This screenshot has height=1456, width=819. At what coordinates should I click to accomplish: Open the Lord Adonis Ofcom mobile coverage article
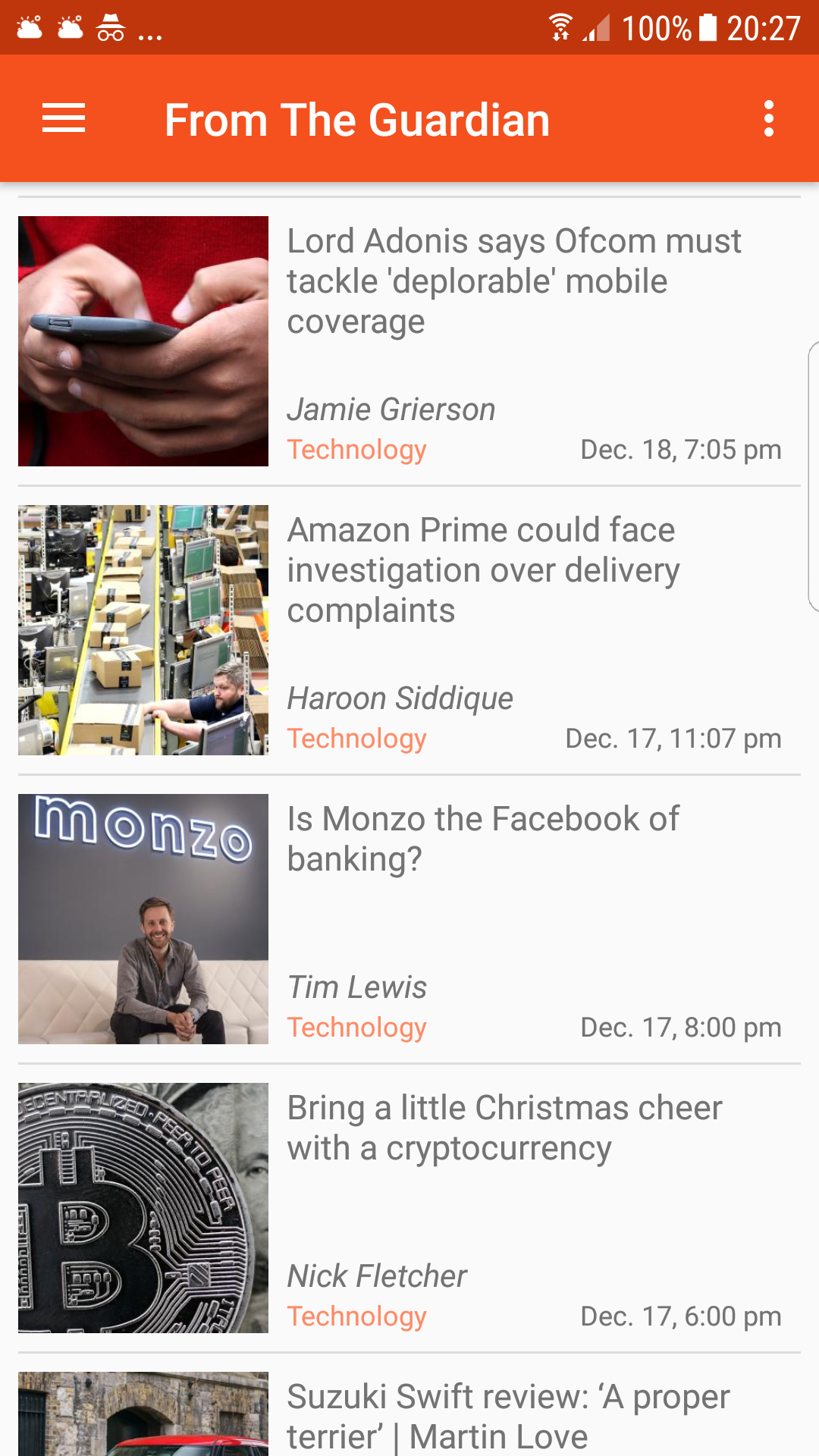coord(513,281)
